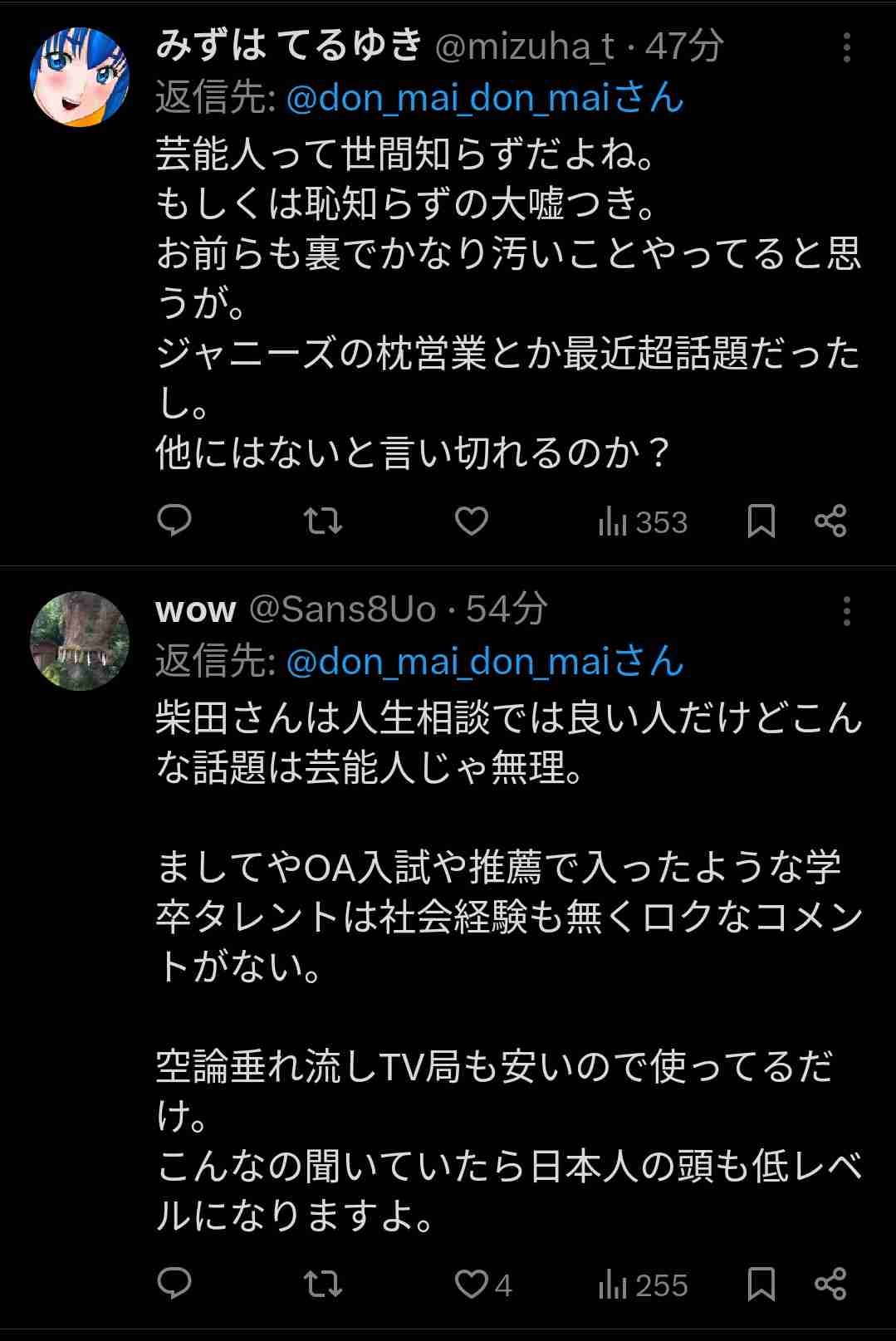
Task: Like wow's post with 4 likes
Action: (x=471, y=1285)
